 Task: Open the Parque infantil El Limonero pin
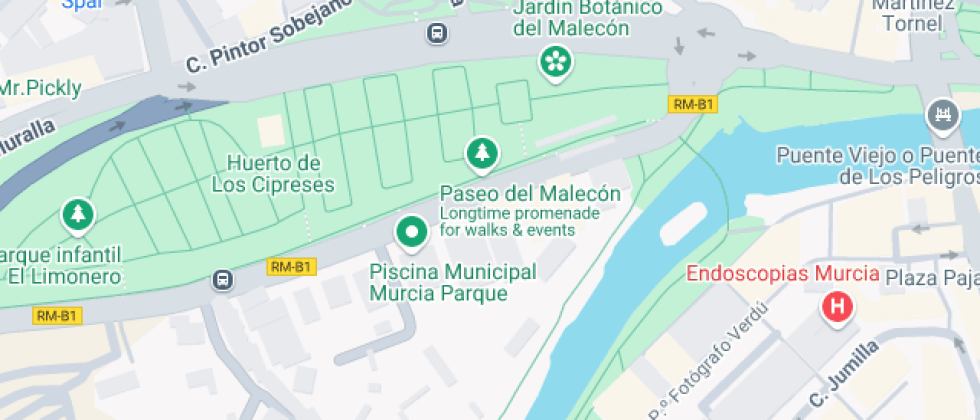pyautogui.click(x=77, y=214)
